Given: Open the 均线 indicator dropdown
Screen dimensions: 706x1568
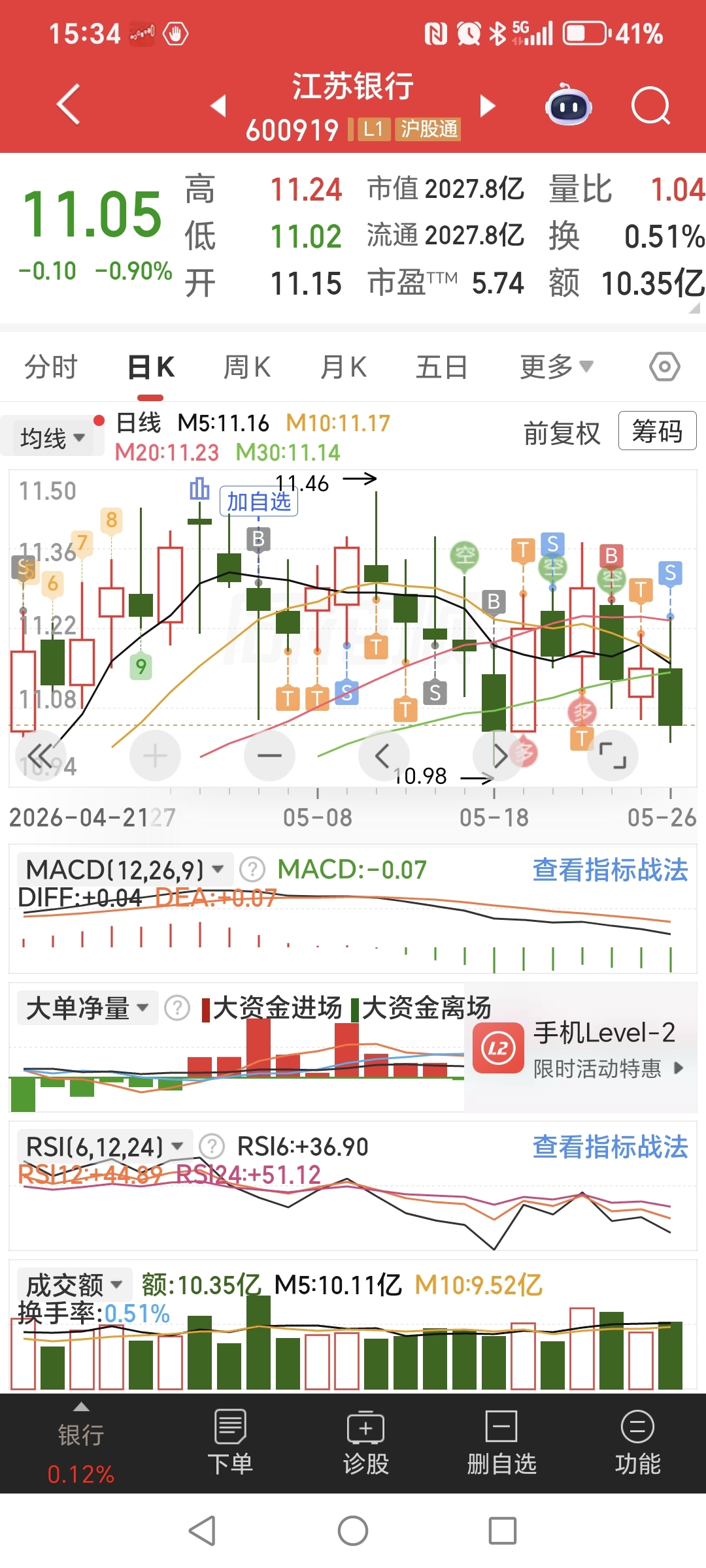Looking at the screenshot, I should point(52,436).
